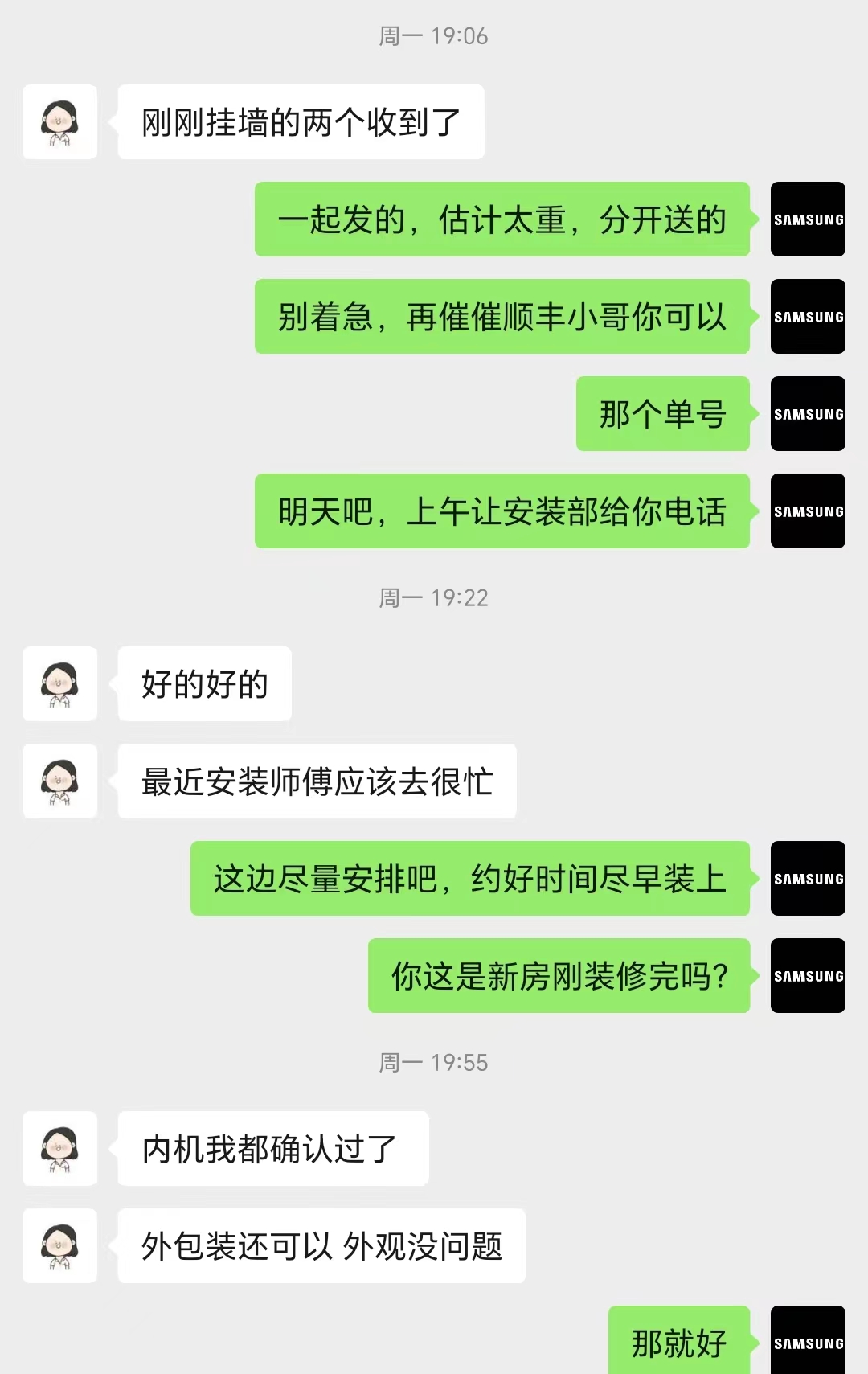Select the '那就好' green message bubble
The height and width of the screenshot is (1374, 868).
(679, 1339)
